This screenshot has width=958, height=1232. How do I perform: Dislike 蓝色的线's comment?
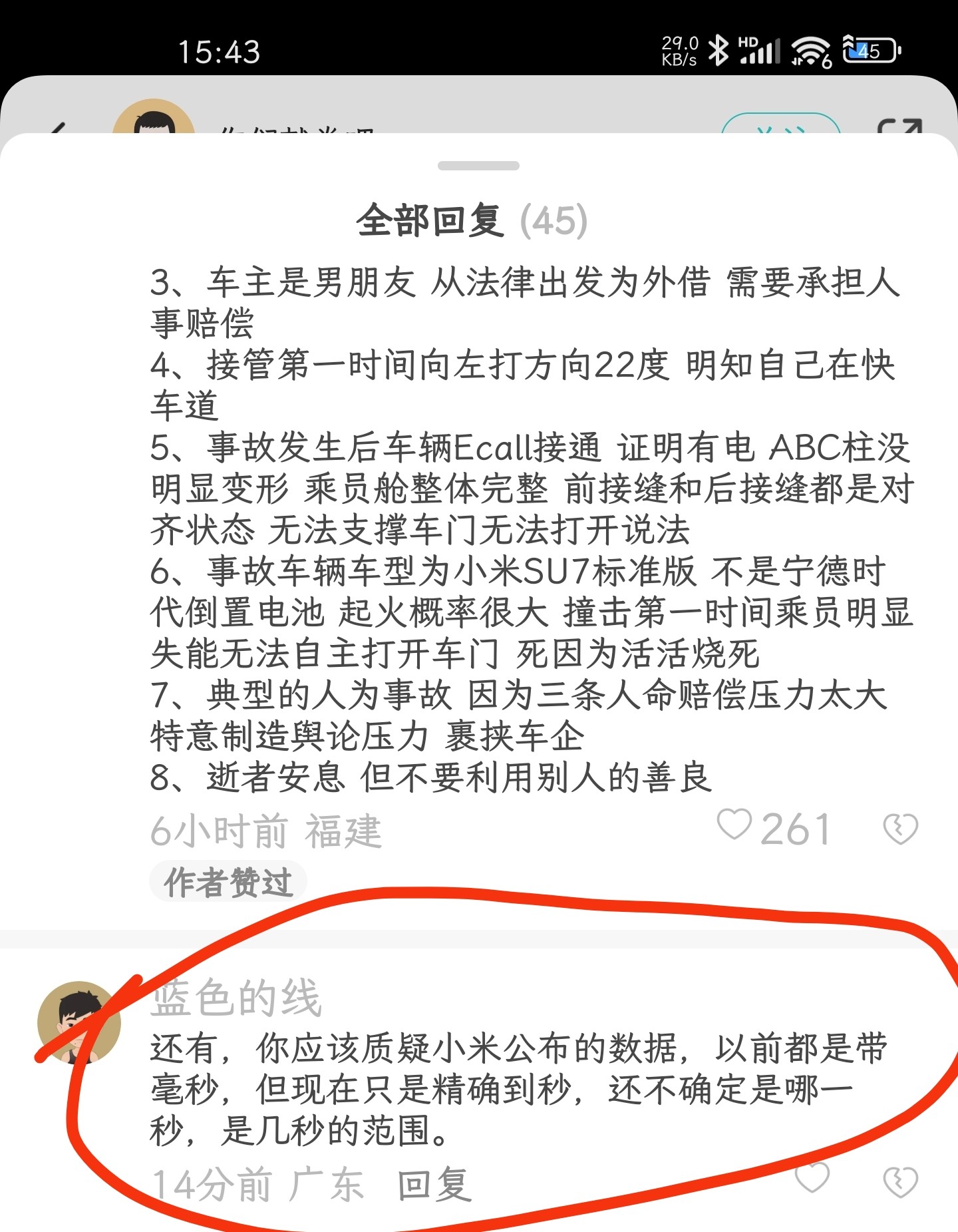pyautogui.click(x=900, y=1181)
